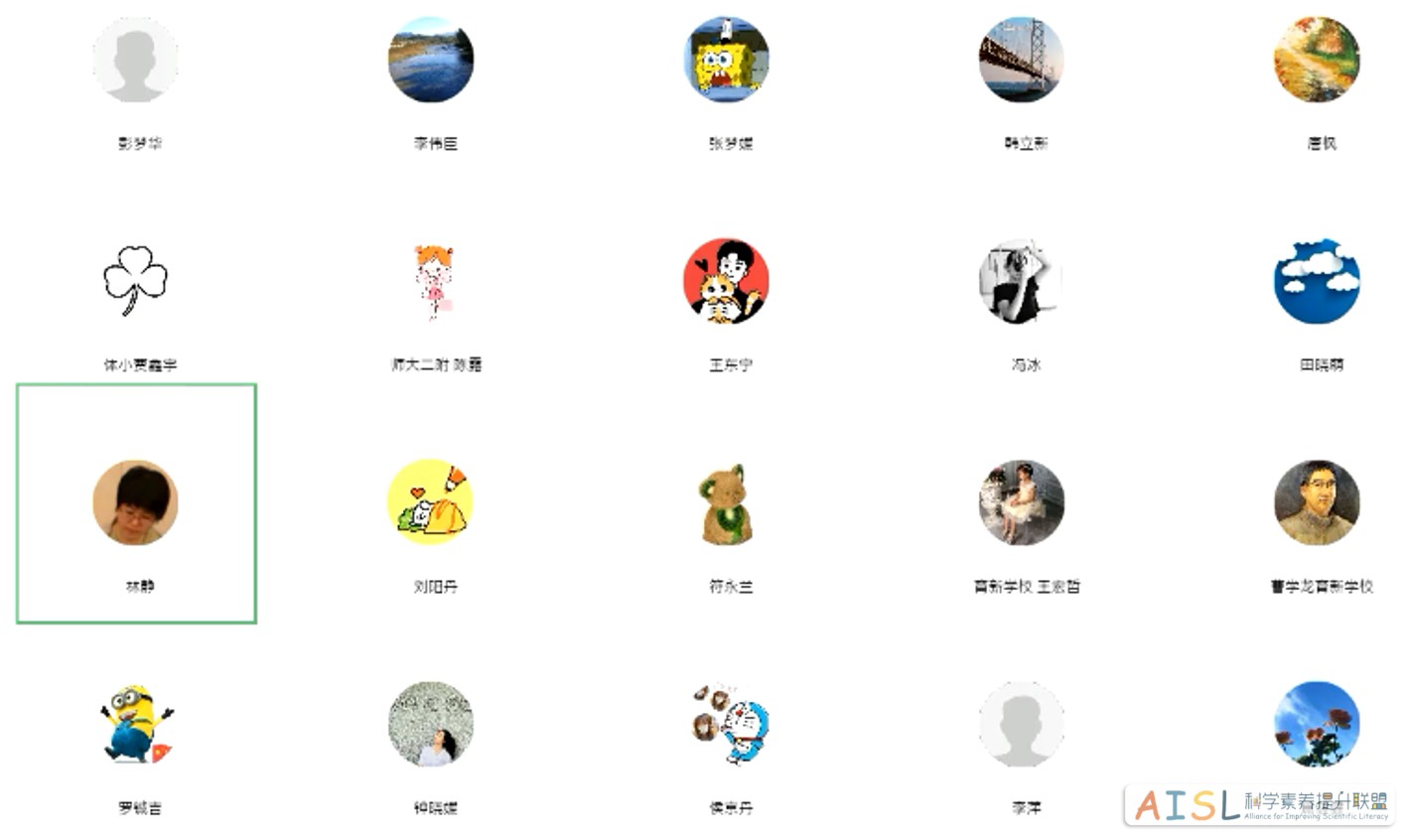Select participant 彭梦华 with the default avatar
The height and width of the screenshot is (840, 1407).
136,61
